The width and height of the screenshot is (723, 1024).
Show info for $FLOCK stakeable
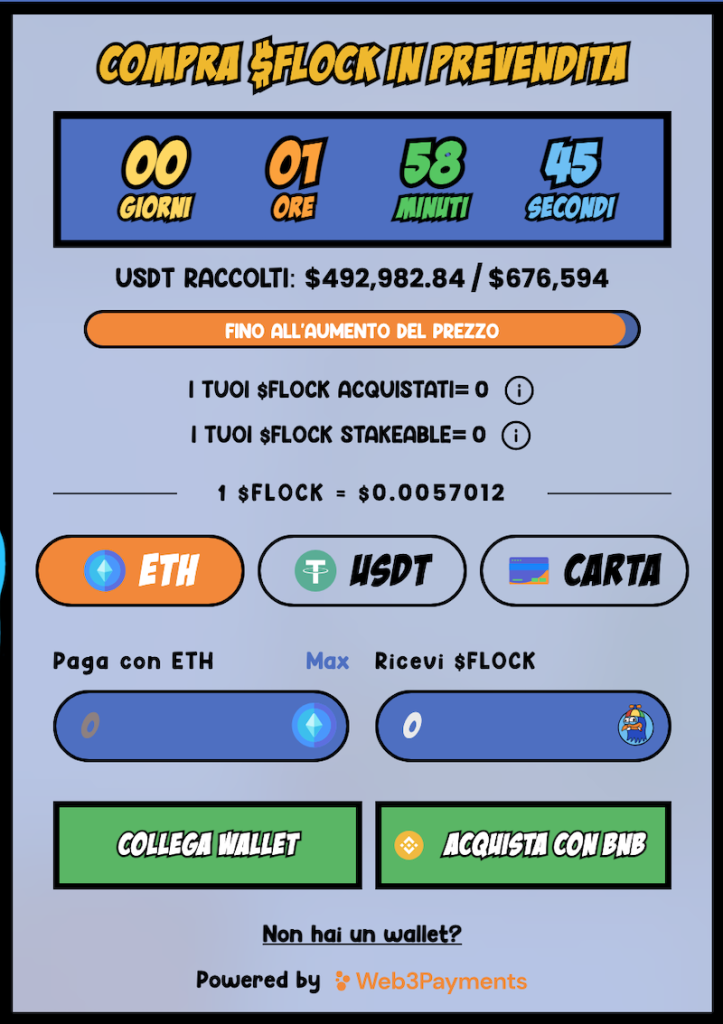[515, 435]
